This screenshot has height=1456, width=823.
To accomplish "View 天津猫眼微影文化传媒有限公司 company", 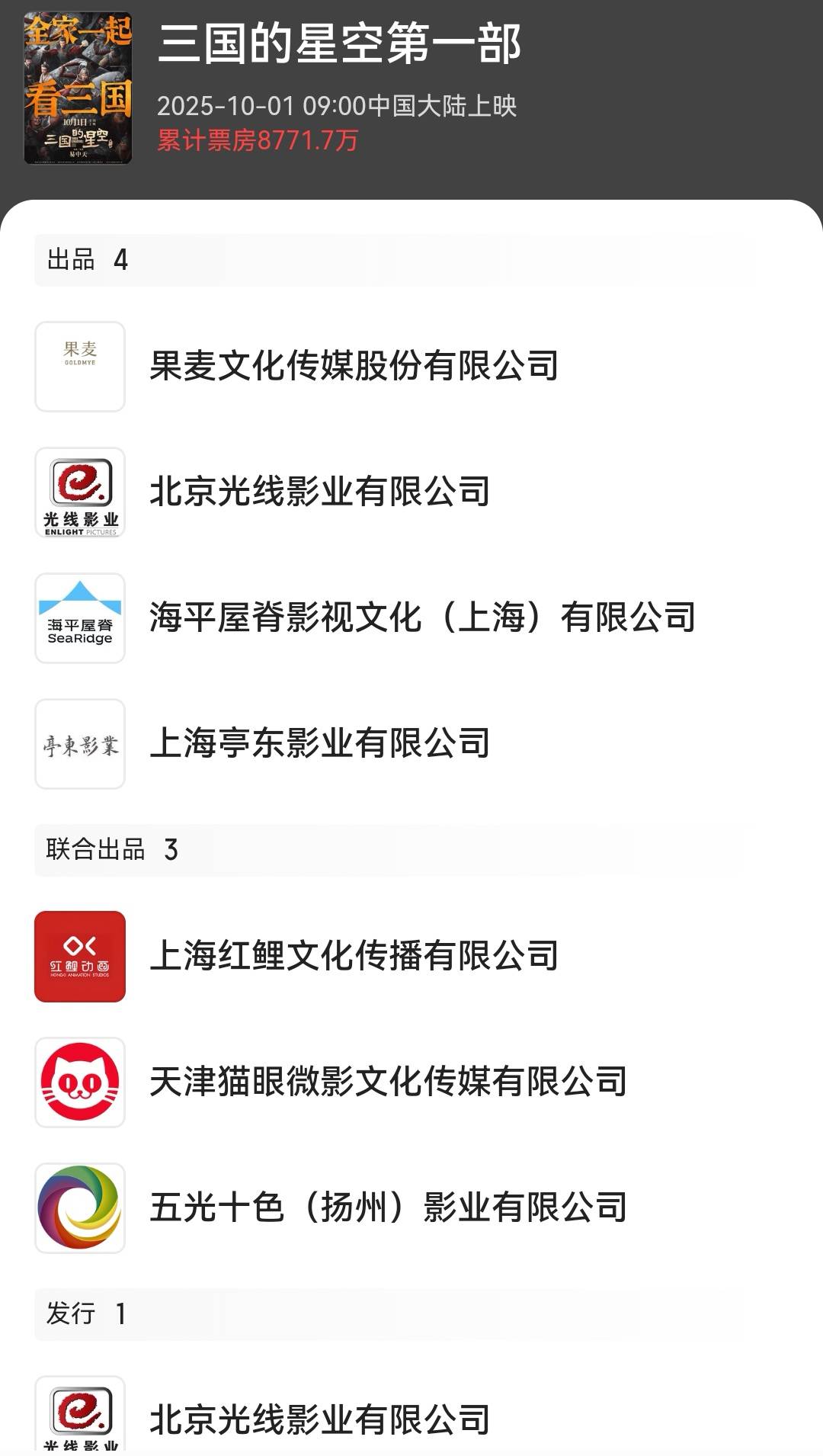I will 388,1082.
